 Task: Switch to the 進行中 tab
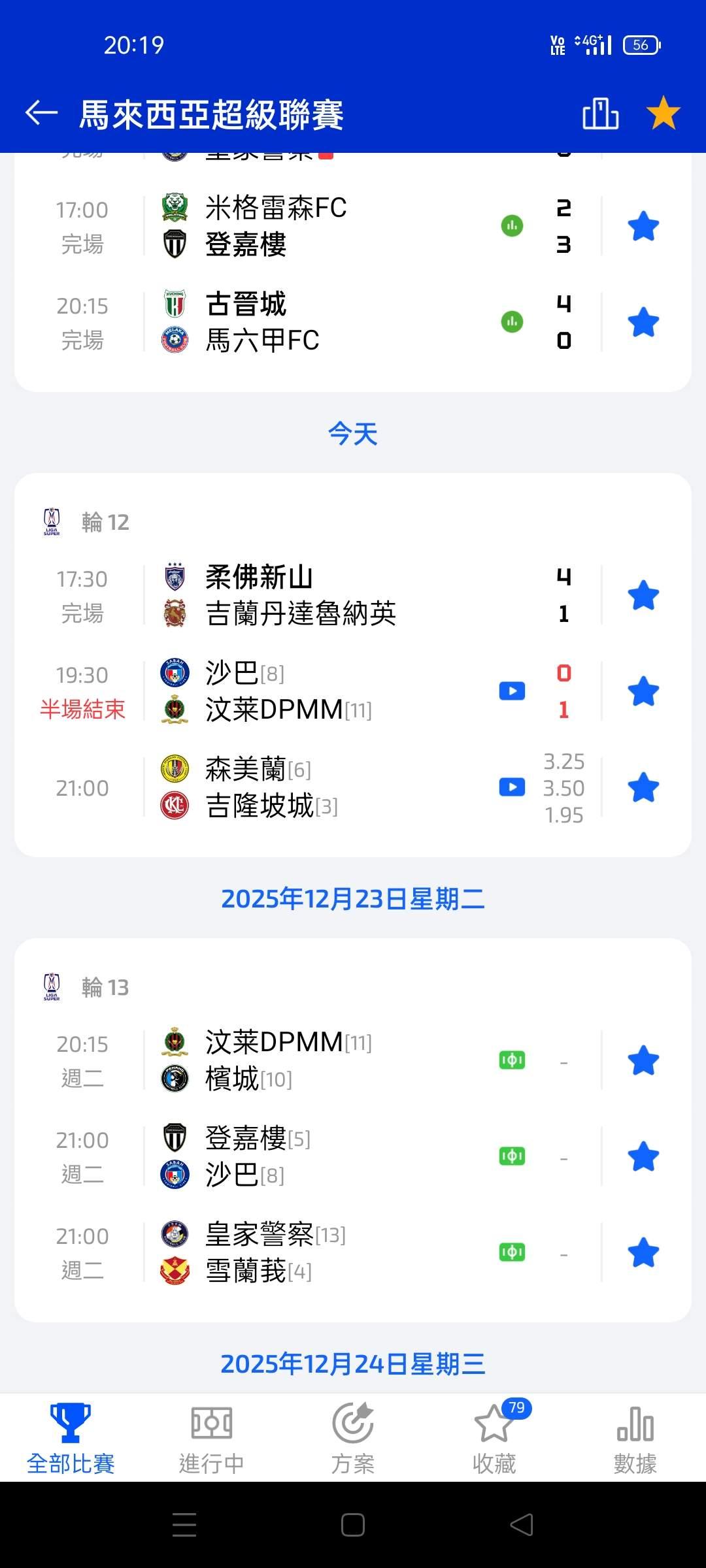[212, 1439]
